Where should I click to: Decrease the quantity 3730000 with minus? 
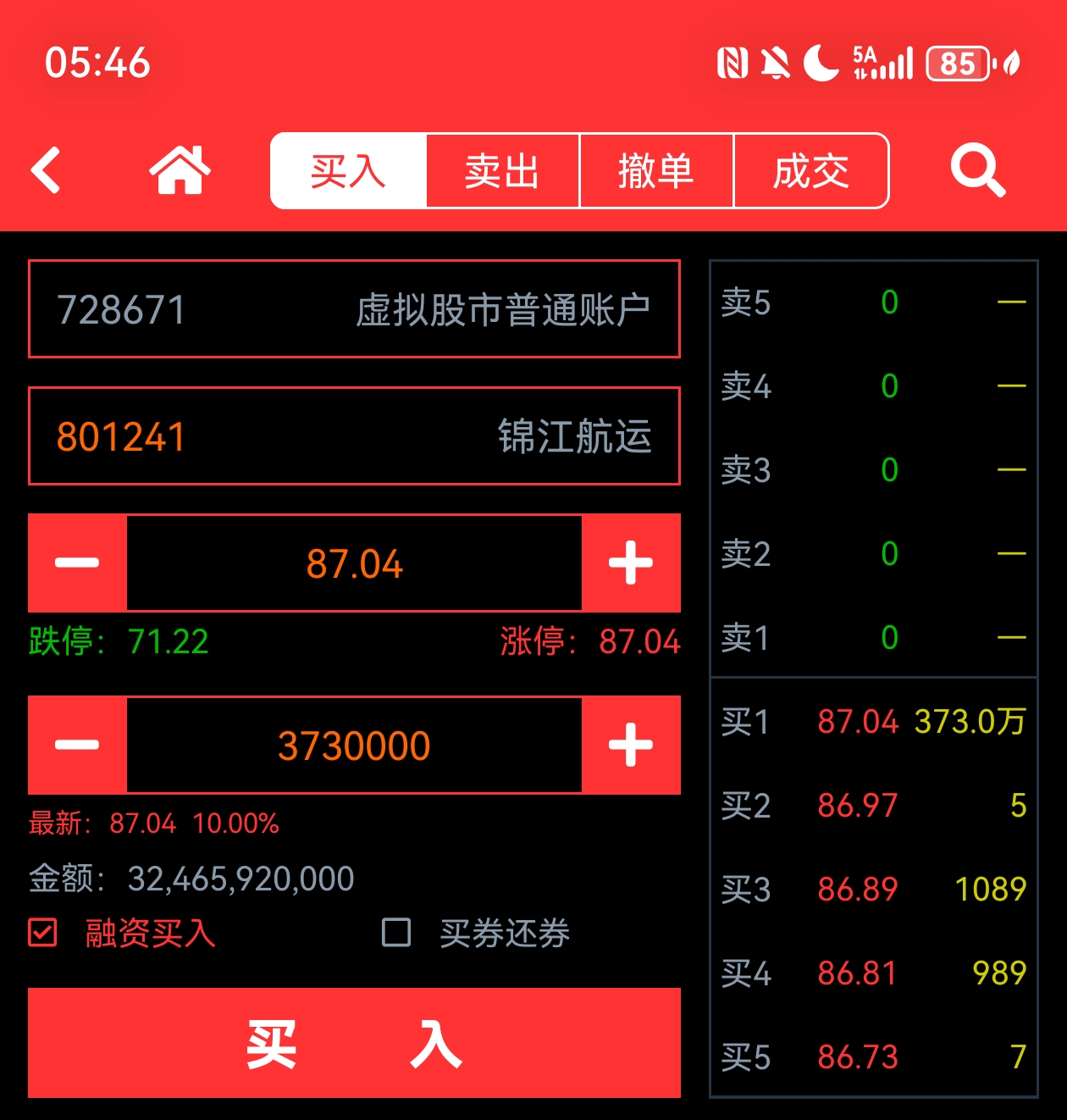tap(77, 746)
